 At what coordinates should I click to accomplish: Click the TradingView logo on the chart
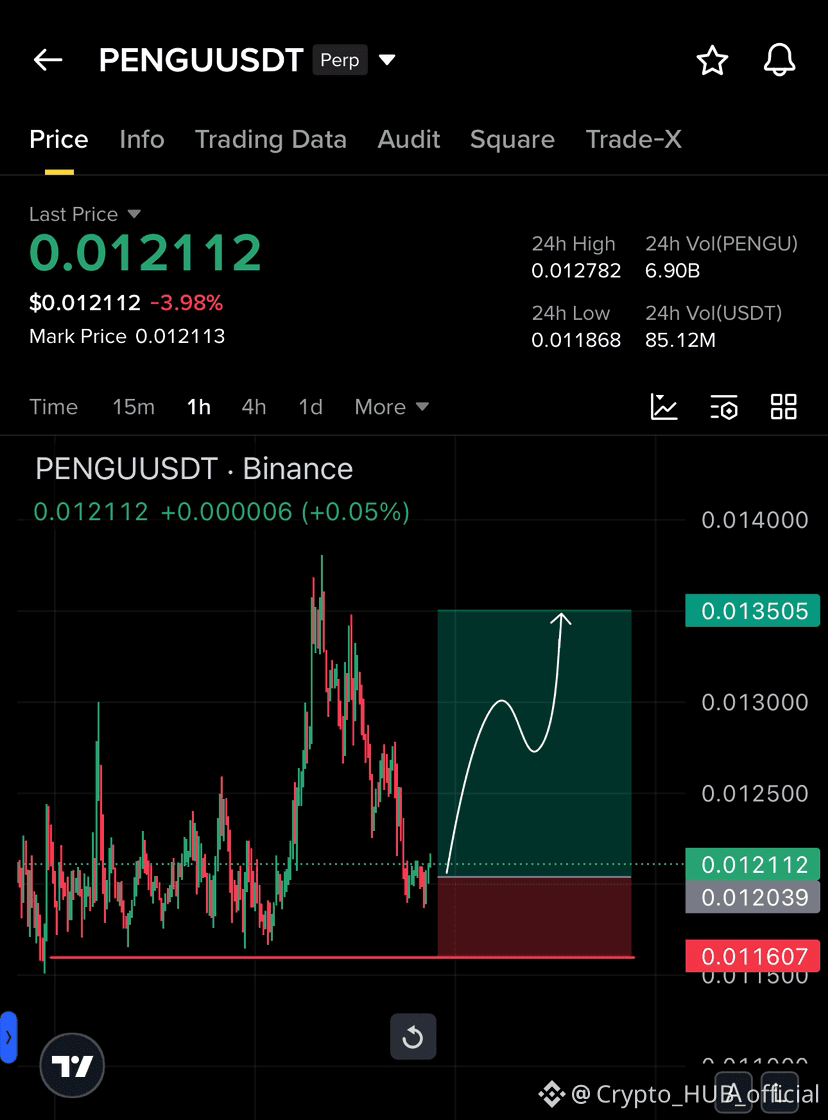(x=71, y=1065)
